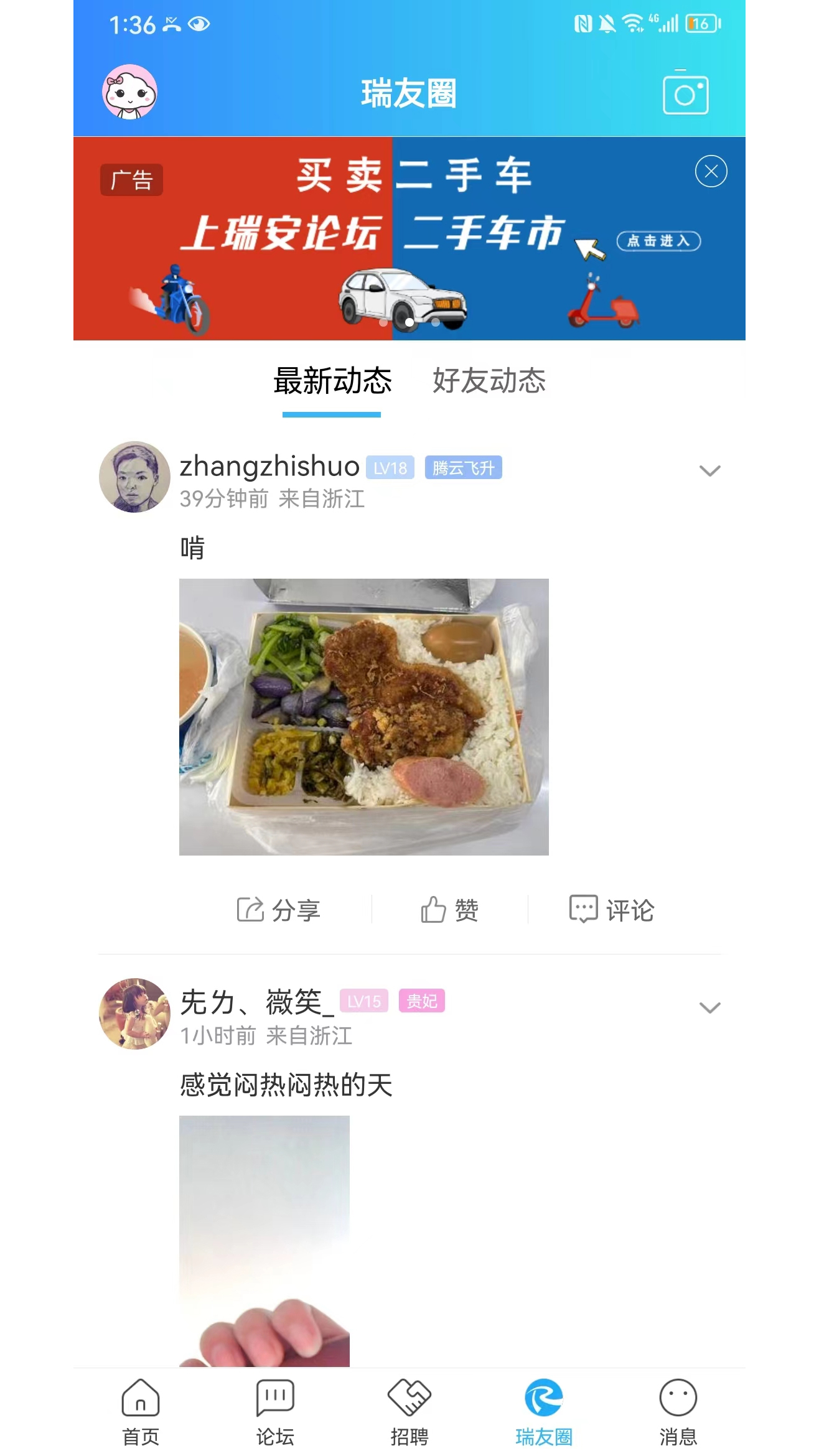
Task: Open zhangzhishuo's profile avatar
Action: click(x=134, y=477)
